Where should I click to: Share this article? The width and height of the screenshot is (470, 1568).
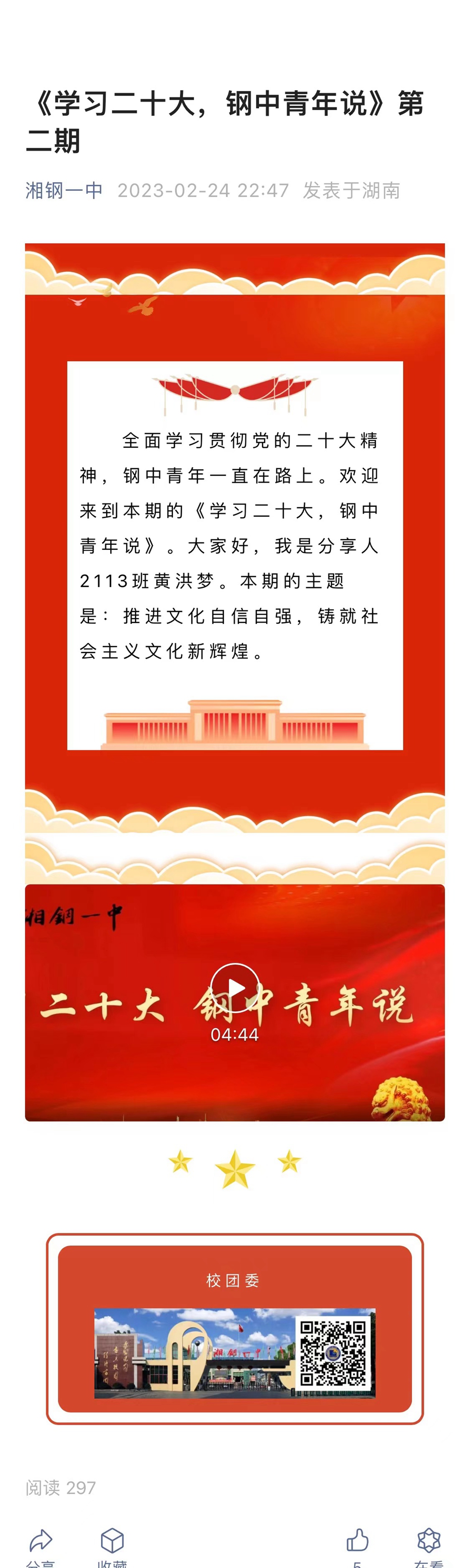[x=41, y=1546]
